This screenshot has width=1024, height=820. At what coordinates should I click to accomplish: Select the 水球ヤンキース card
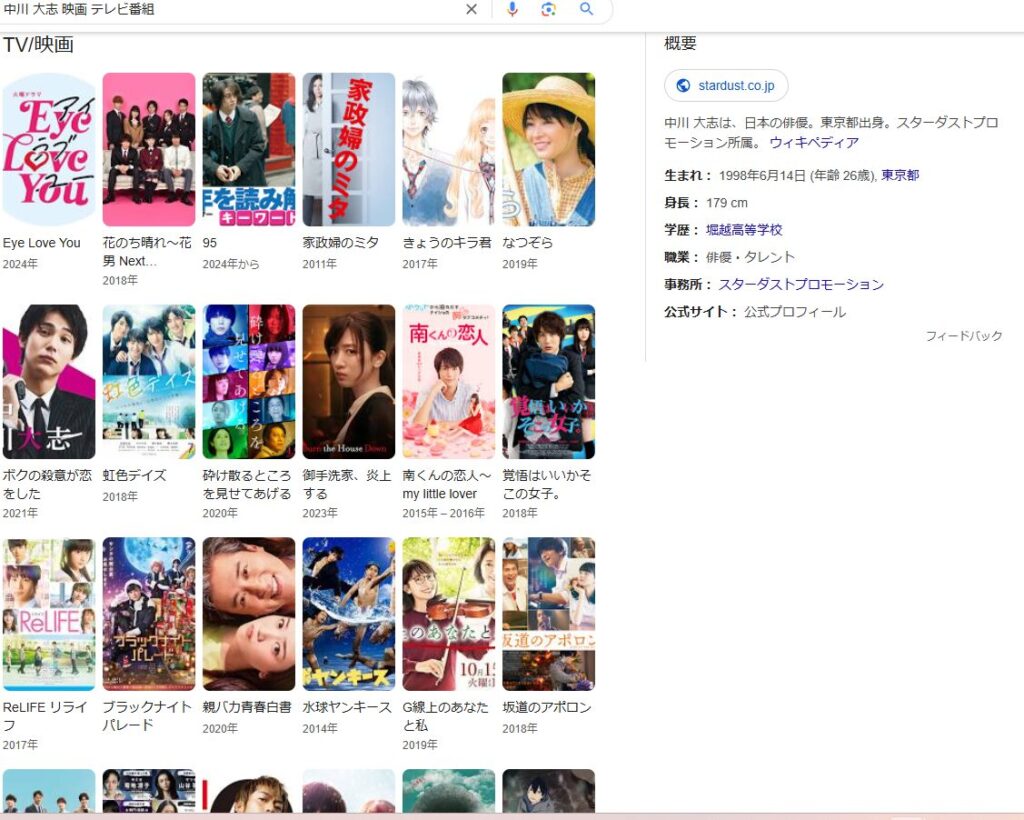(x=349, y=614)
